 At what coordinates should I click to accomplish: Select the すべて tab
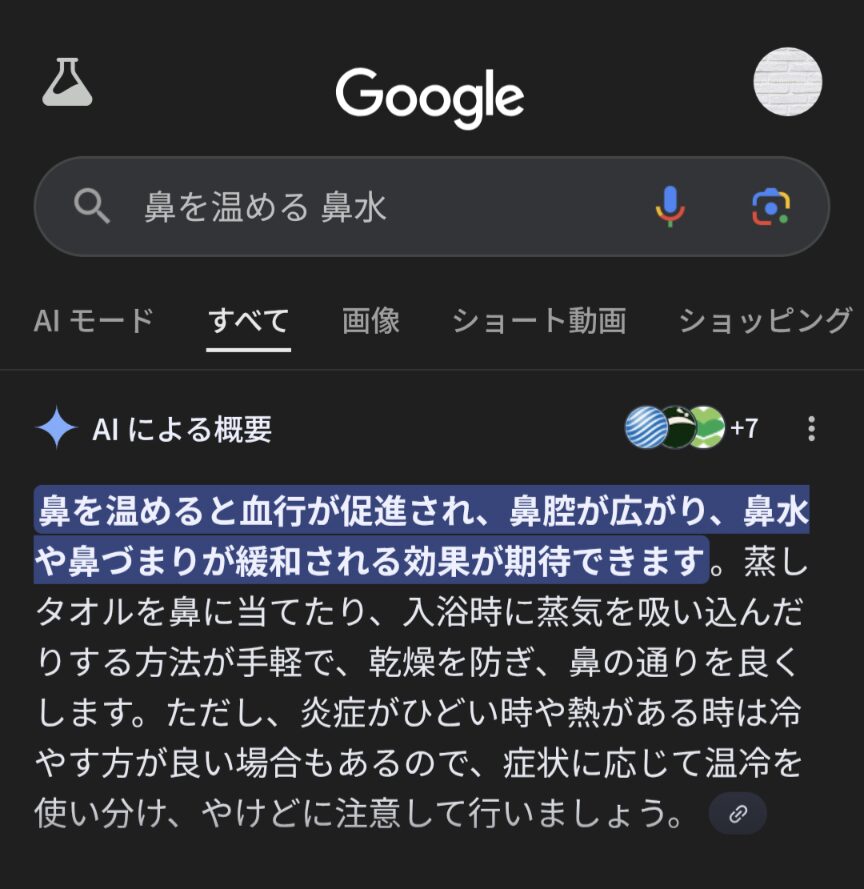pyautogui.click(x=248, y=320)
